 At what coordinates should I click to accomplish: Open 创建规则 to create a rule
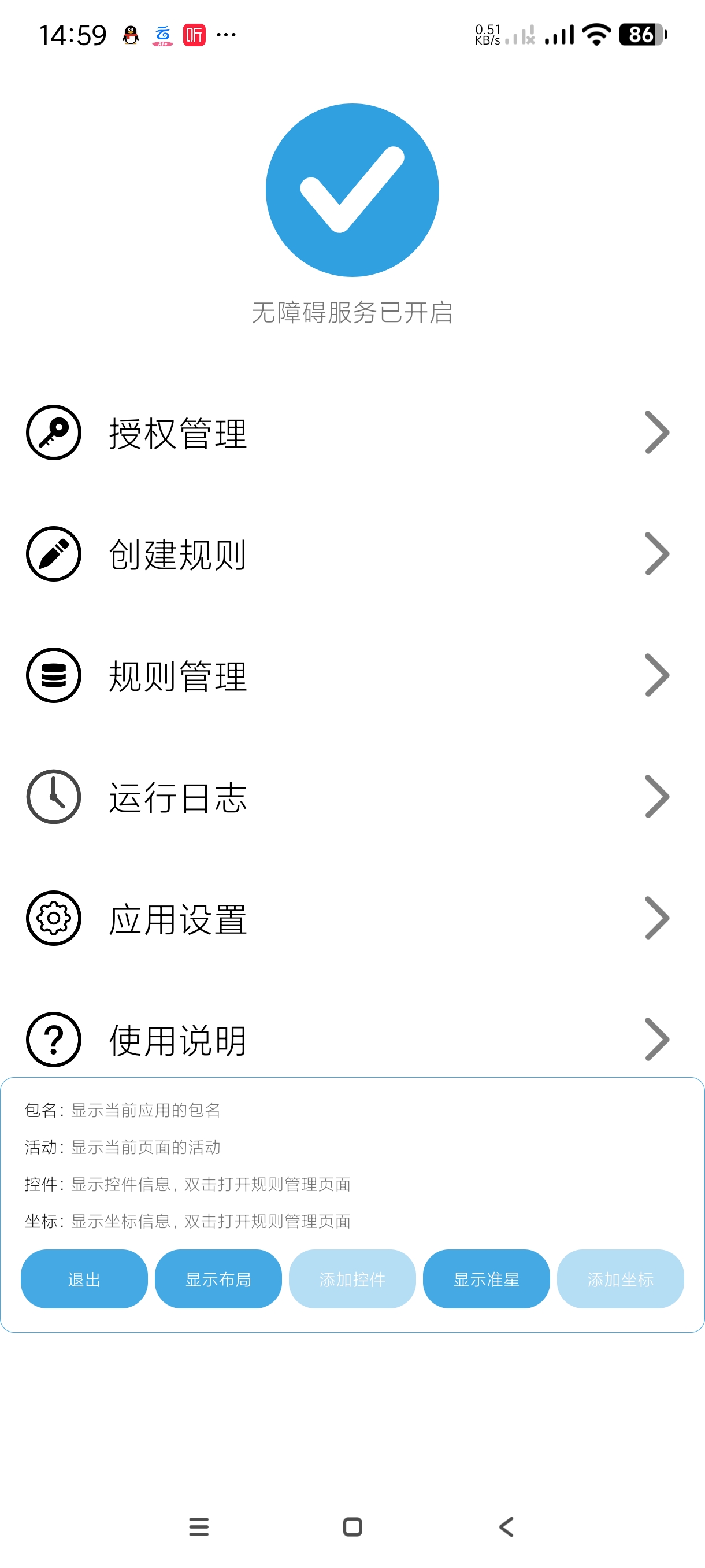tap(352, 554)
